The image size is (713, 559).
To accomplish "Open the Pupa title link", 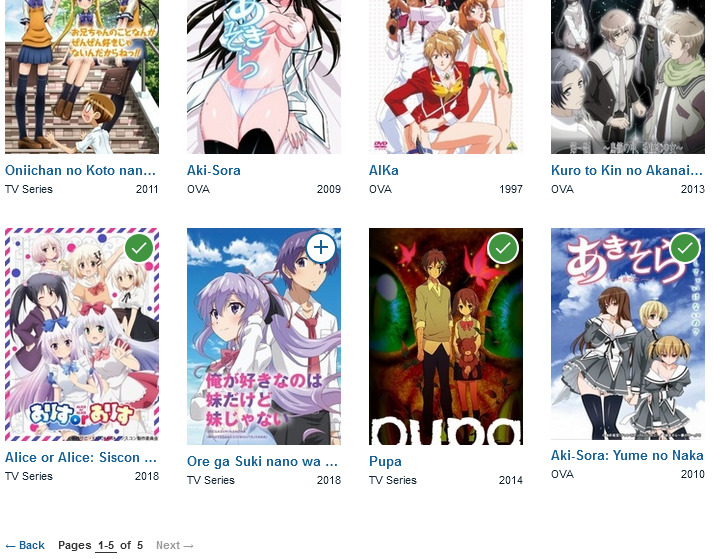I will coord(385,462).
